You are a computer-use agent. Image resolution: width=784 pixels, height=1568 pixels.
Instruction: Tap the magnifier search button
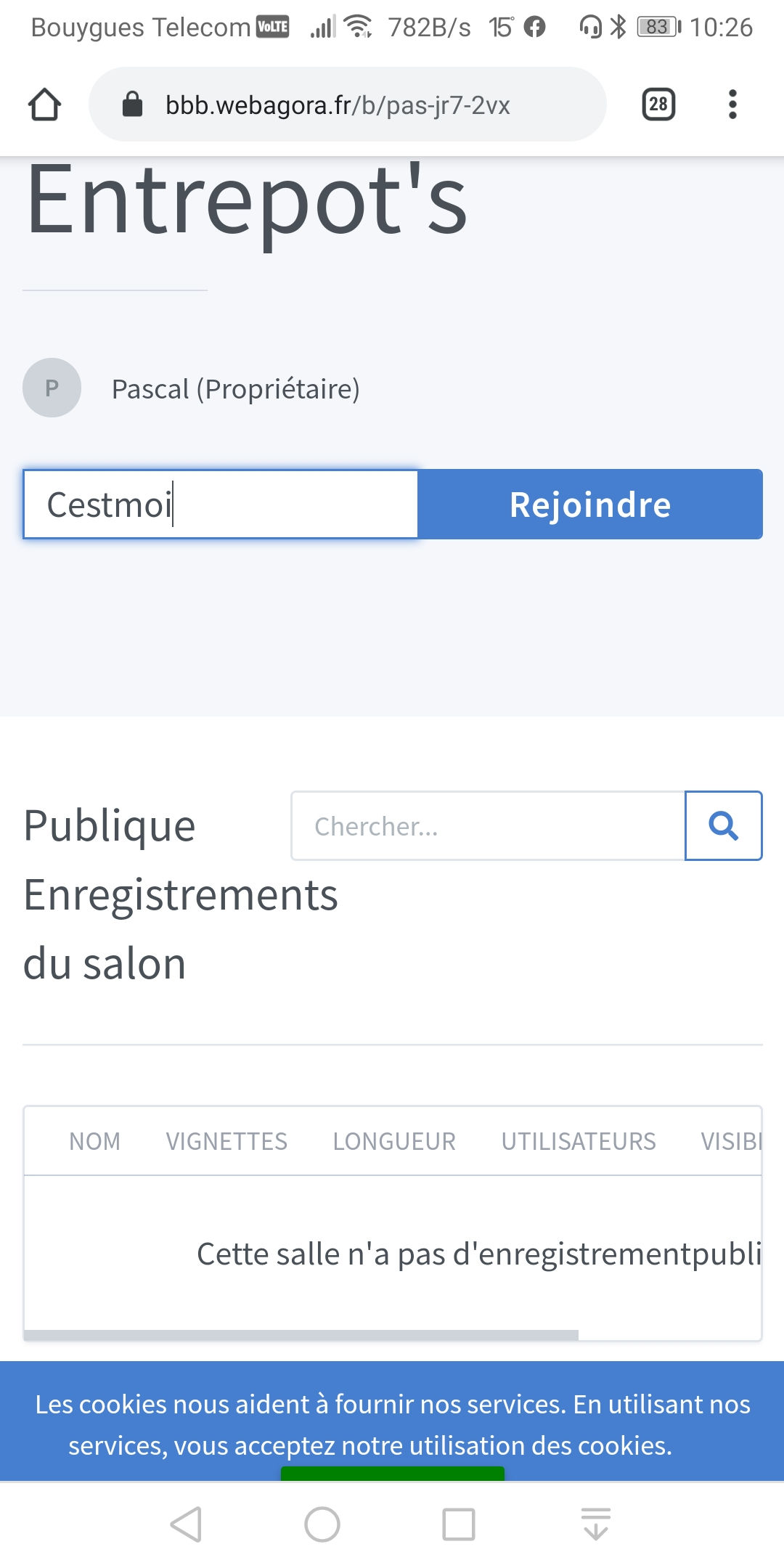click(x=724, y=826)
